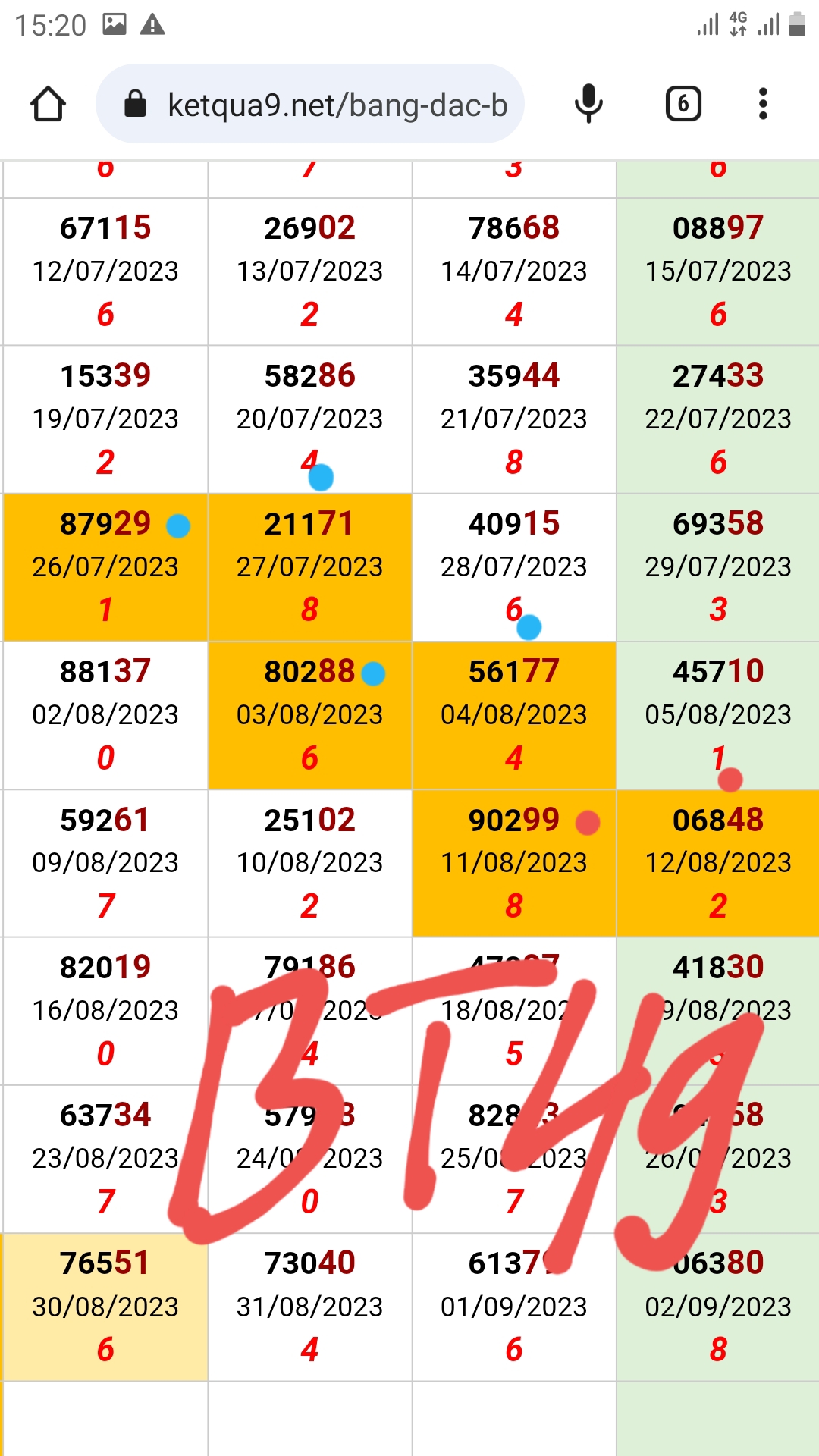
Task: Tap the ketqua9.net address bar
Action: (x=310, y=104)
